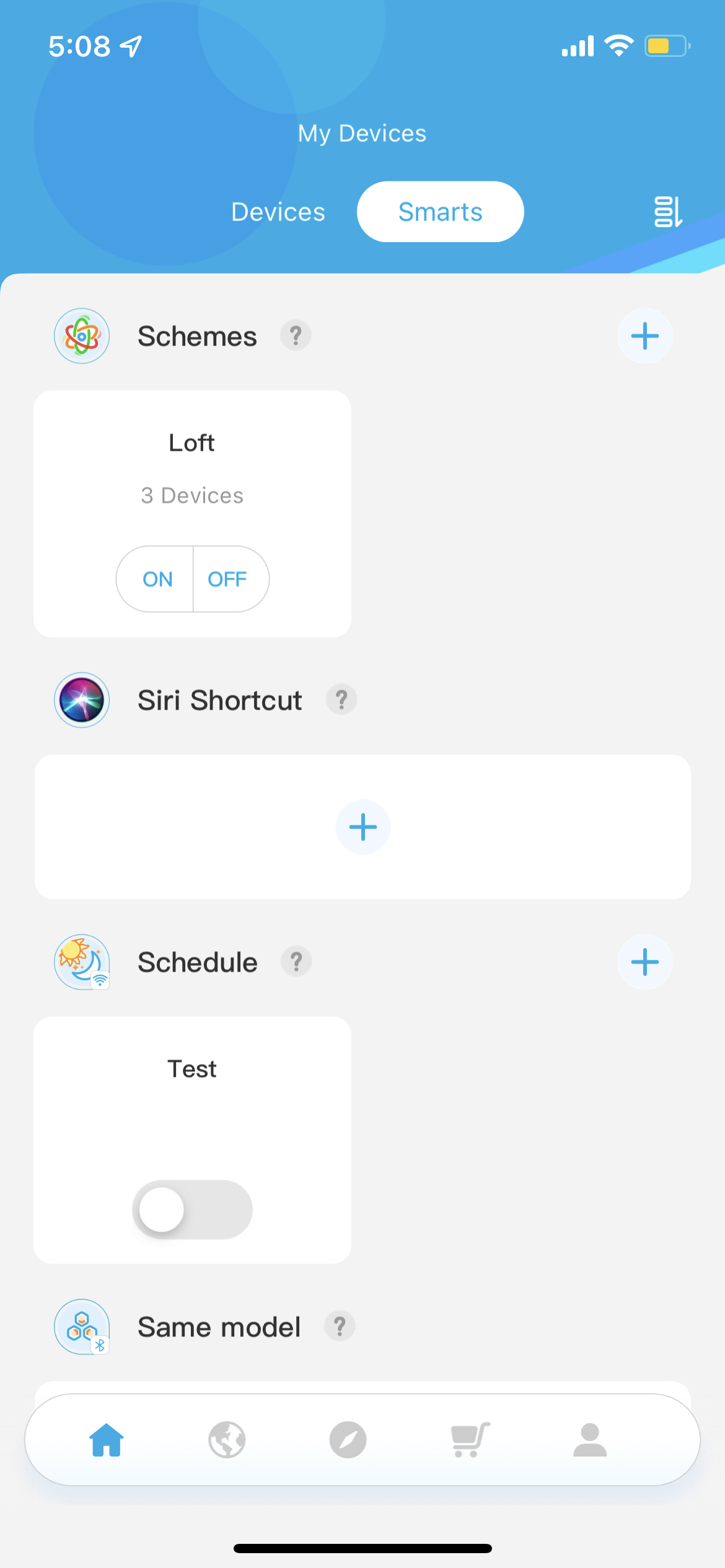Viewport: 725px width, 1568px height.
Task: Add a new Siri shortcut
Action: click(x=363, y=827)
